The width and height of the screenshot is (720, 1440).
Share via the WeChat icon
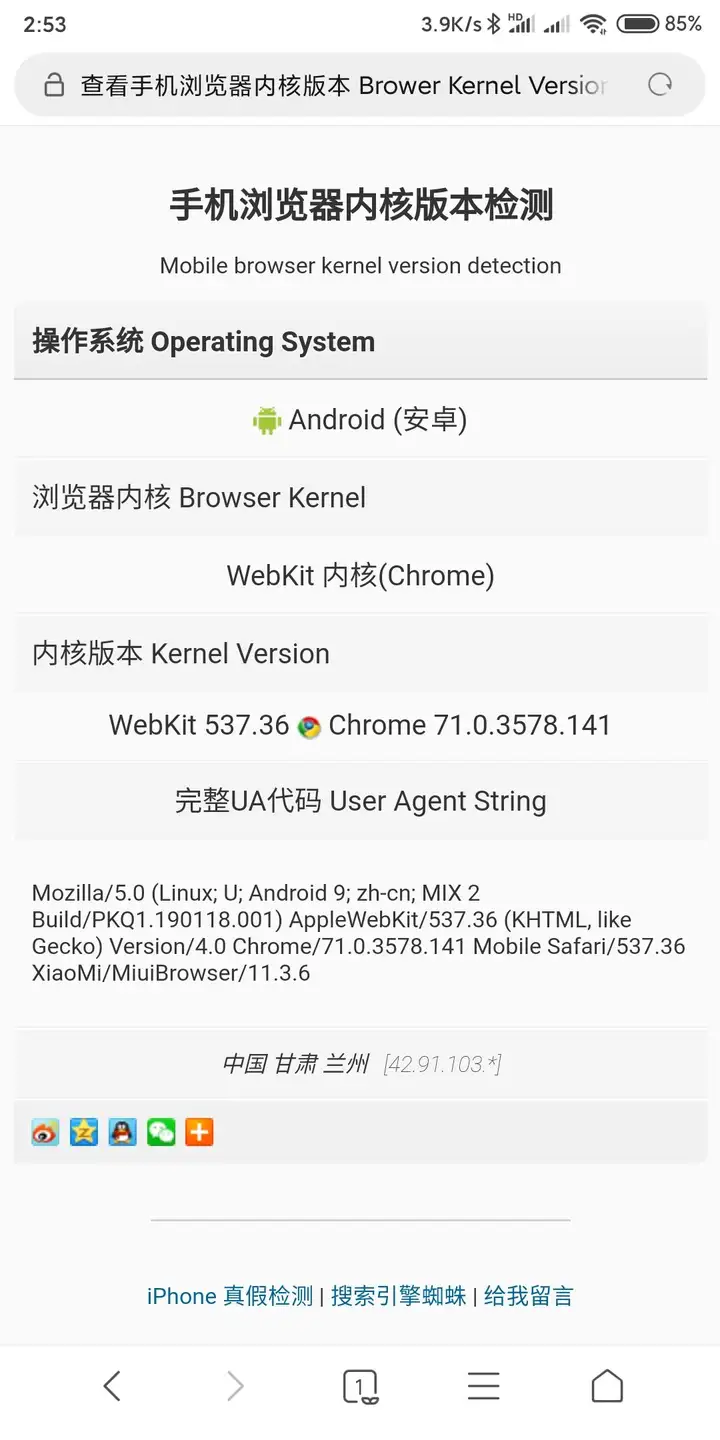(x=161, y=1132)
